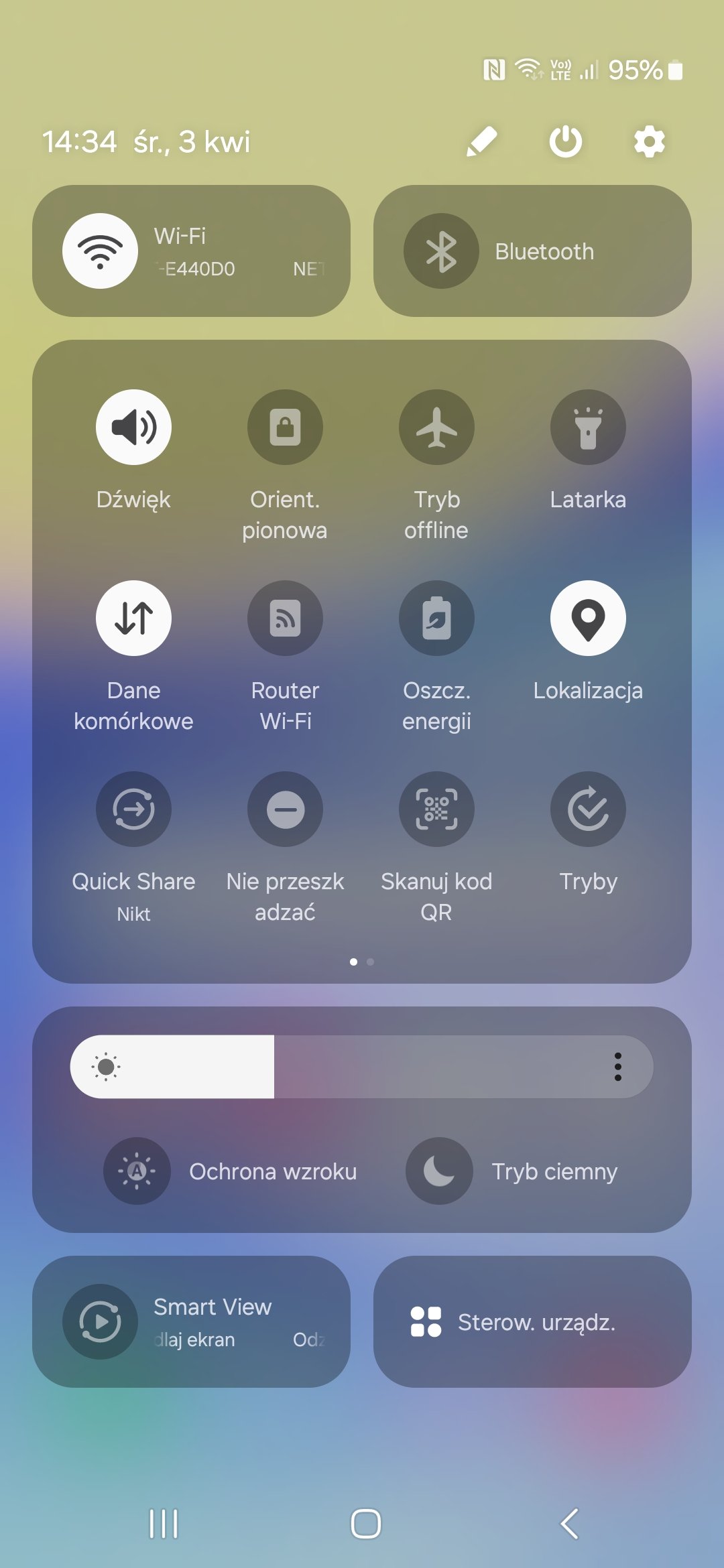
Task: Enable Orient. pionowa rotation lock
Action: pyautogui.click(x=285, y=428)
